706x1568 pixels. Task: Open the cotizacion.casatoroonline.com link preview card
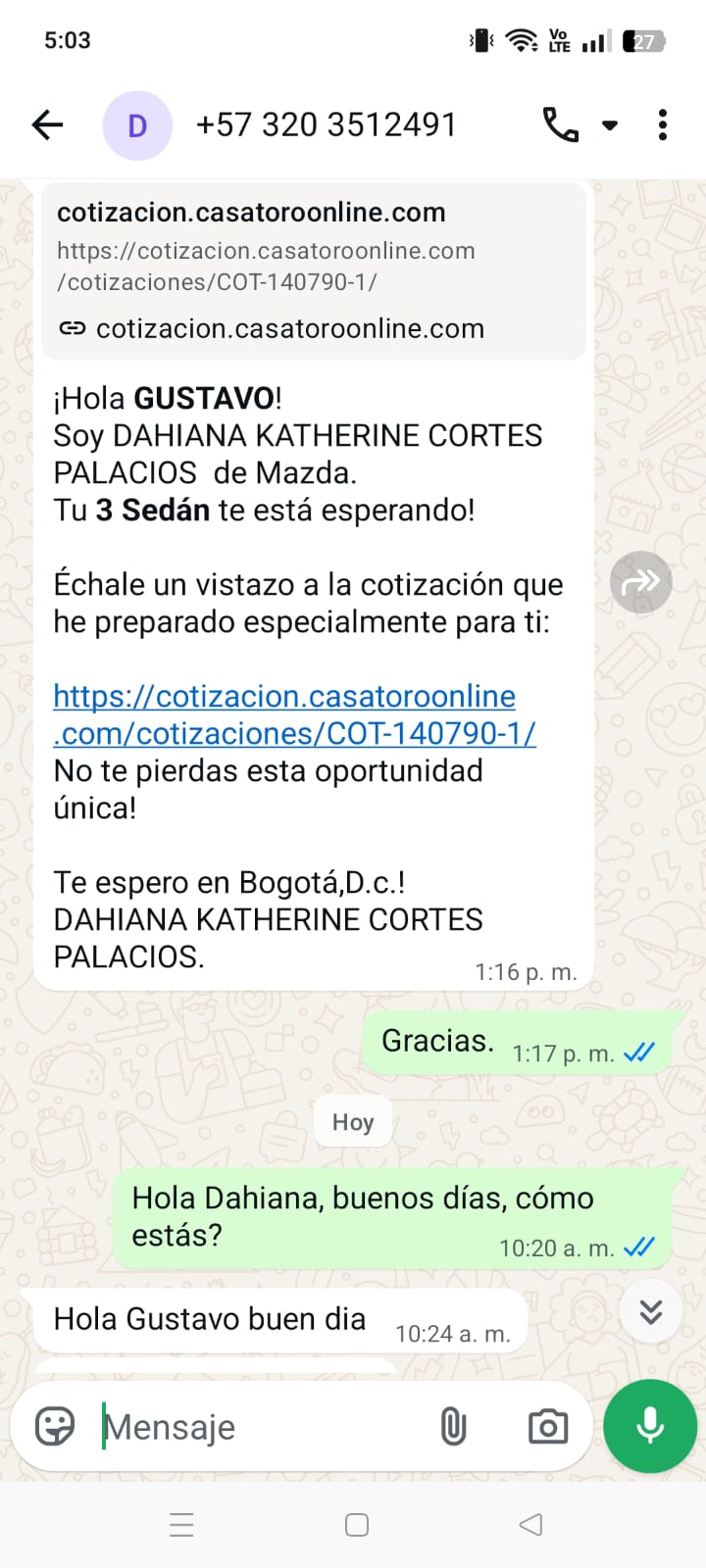click(x=314, y=269)
